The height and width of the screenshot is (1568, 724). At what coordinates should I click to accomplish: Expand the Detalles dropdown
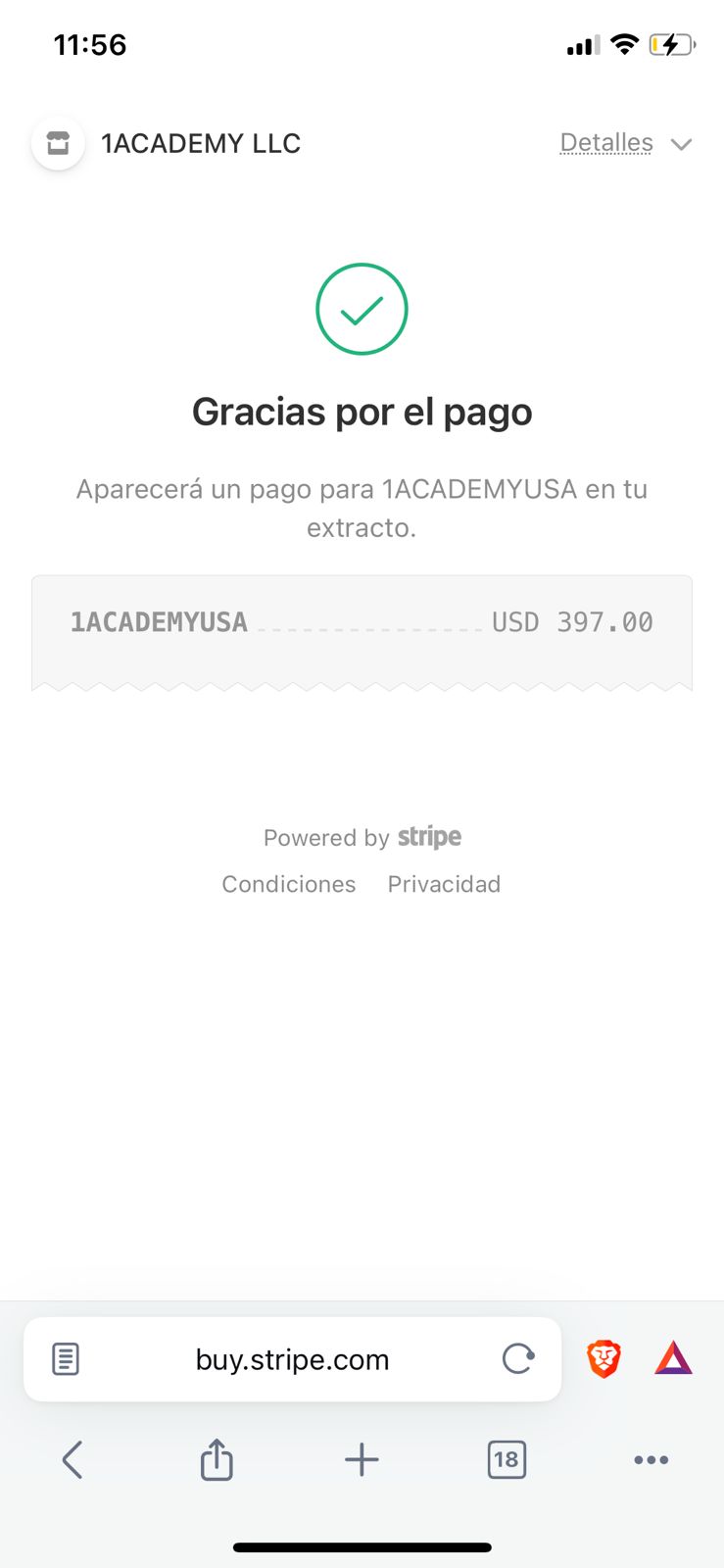(x=626, y=143)
